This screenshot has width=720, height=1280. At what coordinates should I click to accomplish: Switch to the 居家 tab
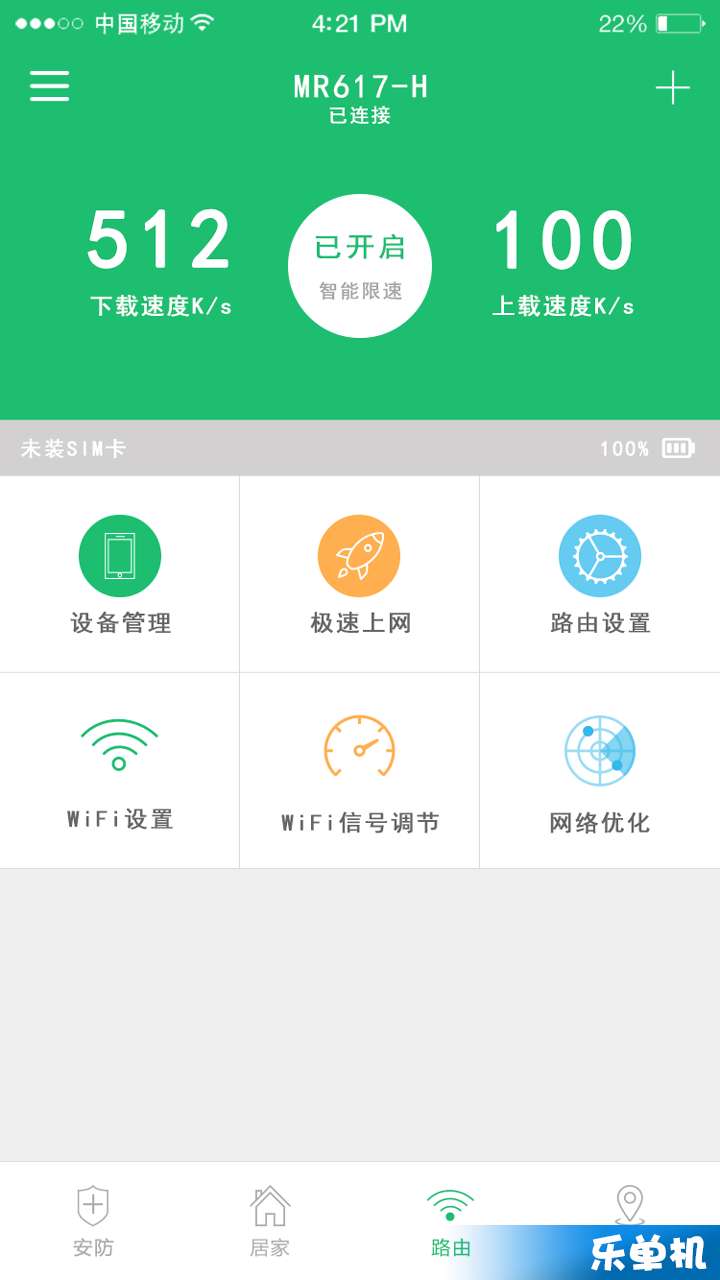coord(270,1221)
